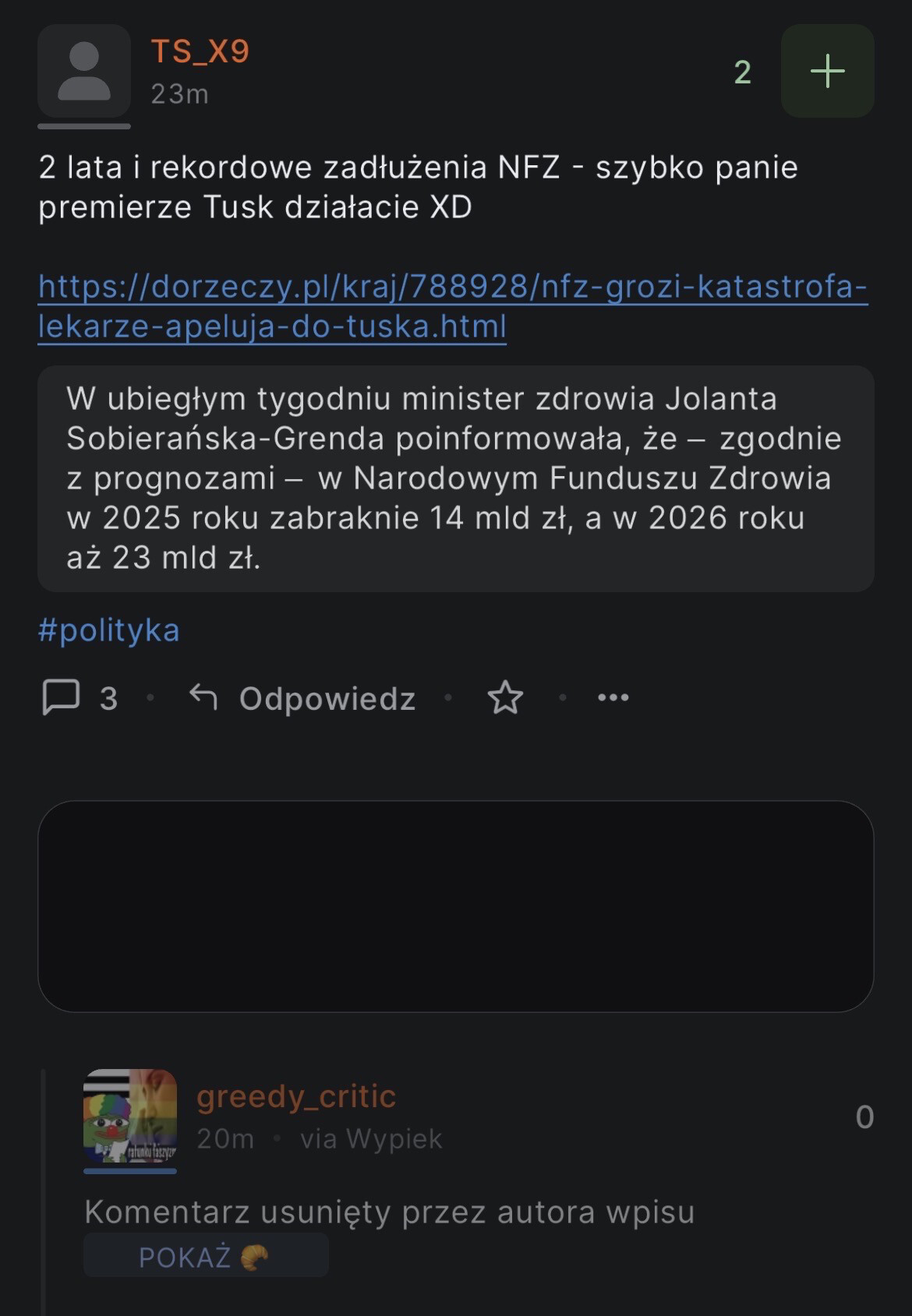
Task: View the 3 comments on this post
Action: 80,697
